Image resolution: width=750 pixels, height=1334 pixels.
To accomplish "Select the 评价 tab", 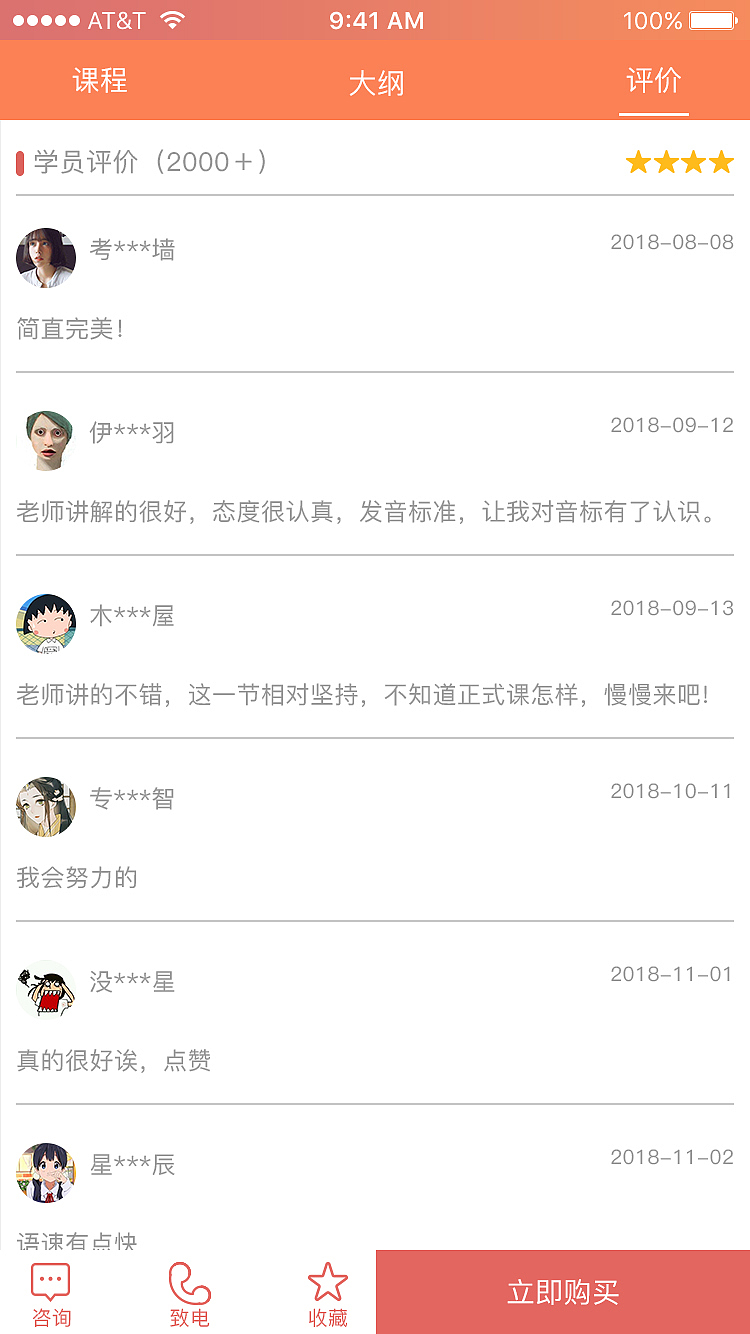I will click(x=654, y=81).
